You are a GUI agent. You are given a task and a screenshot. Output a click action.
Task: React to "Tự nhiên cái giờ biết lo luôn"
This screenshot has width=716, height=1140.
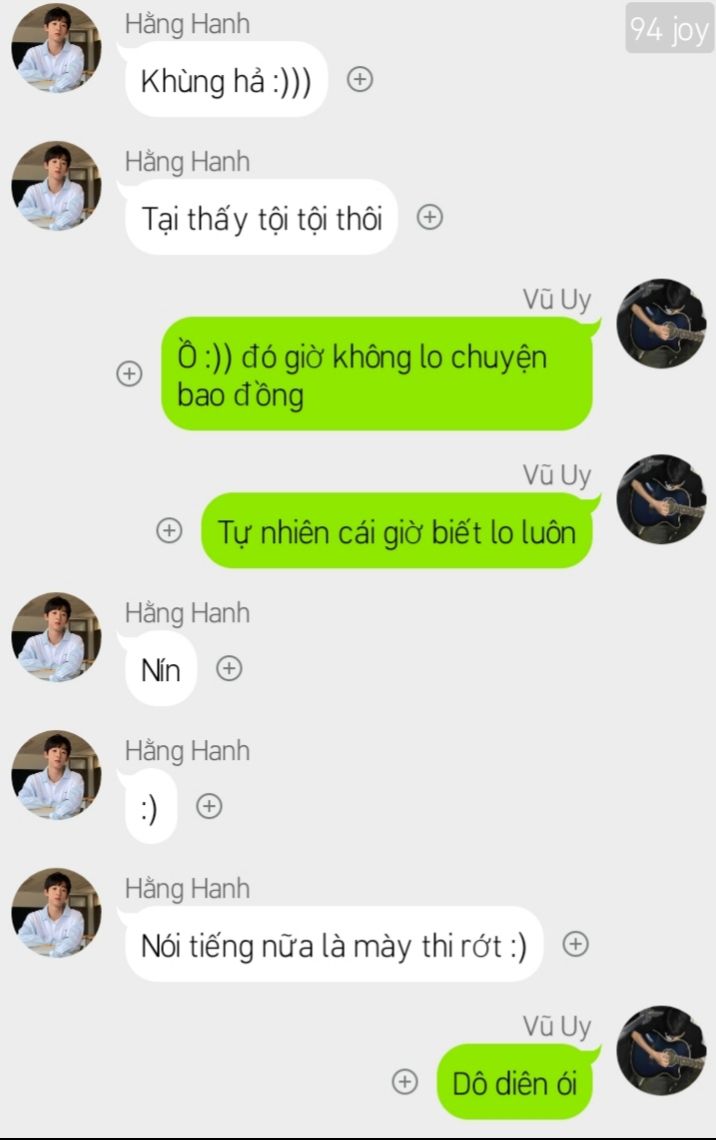[x=170, y=531]
